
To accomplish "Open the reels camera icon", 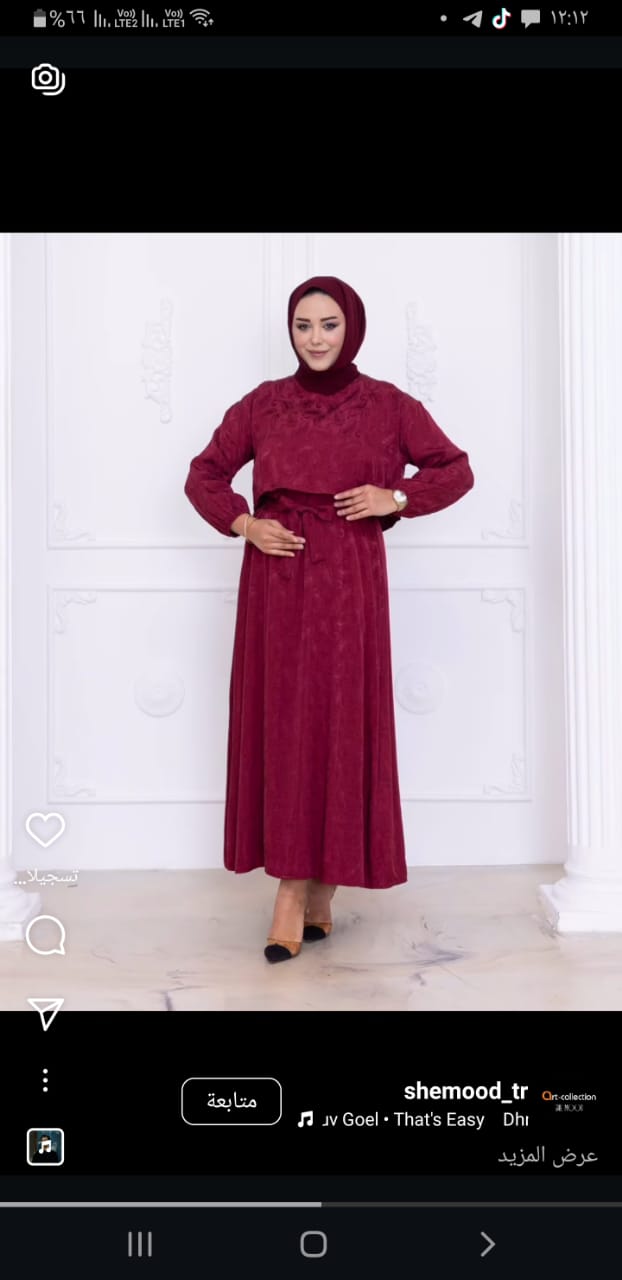I will (47, 79).
